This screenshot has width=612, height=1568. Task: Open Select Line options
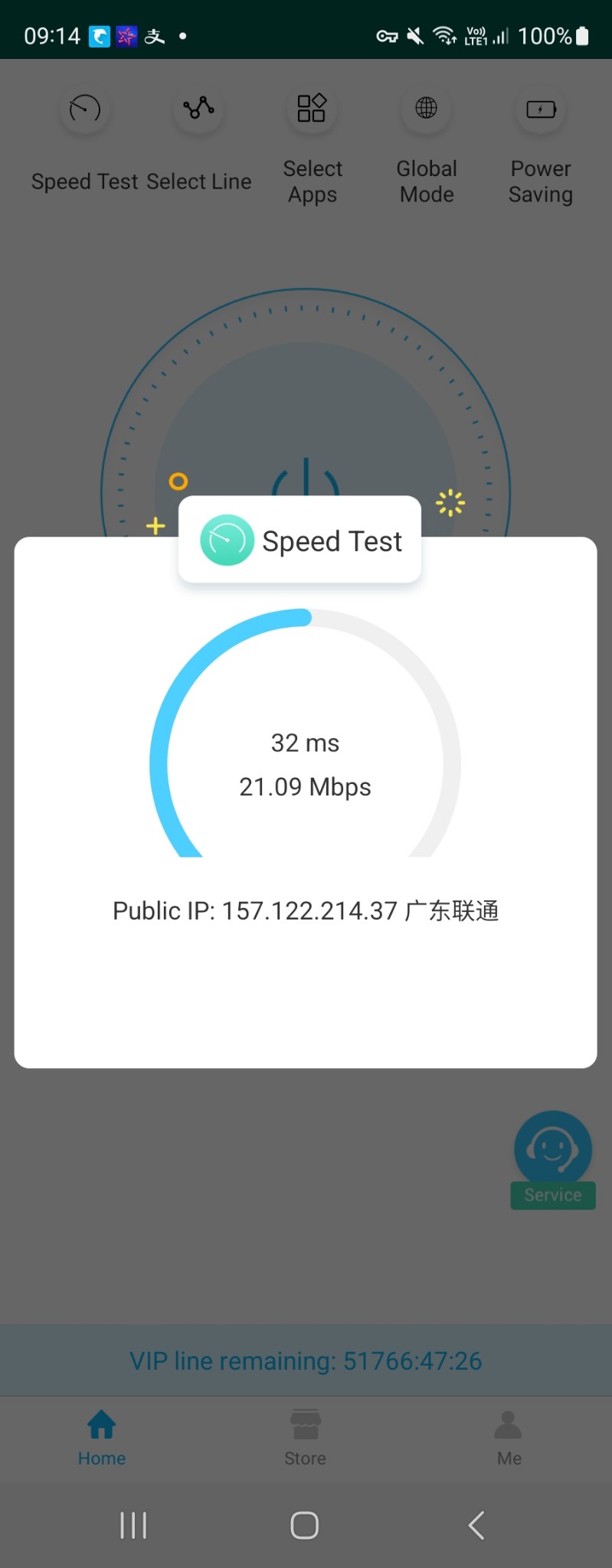[x=198, y=110]
